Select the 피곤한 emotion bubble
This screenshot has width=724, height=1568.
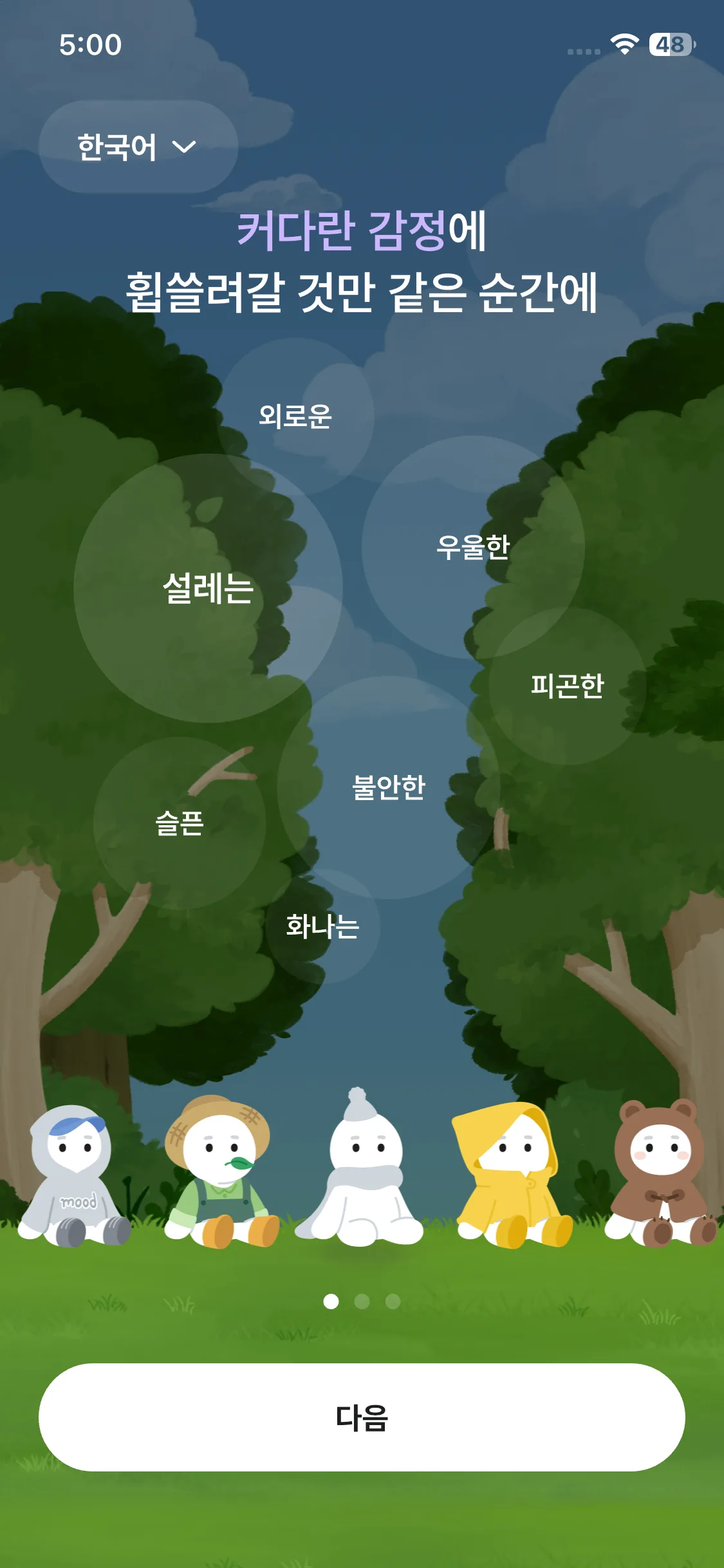point(567,686)
